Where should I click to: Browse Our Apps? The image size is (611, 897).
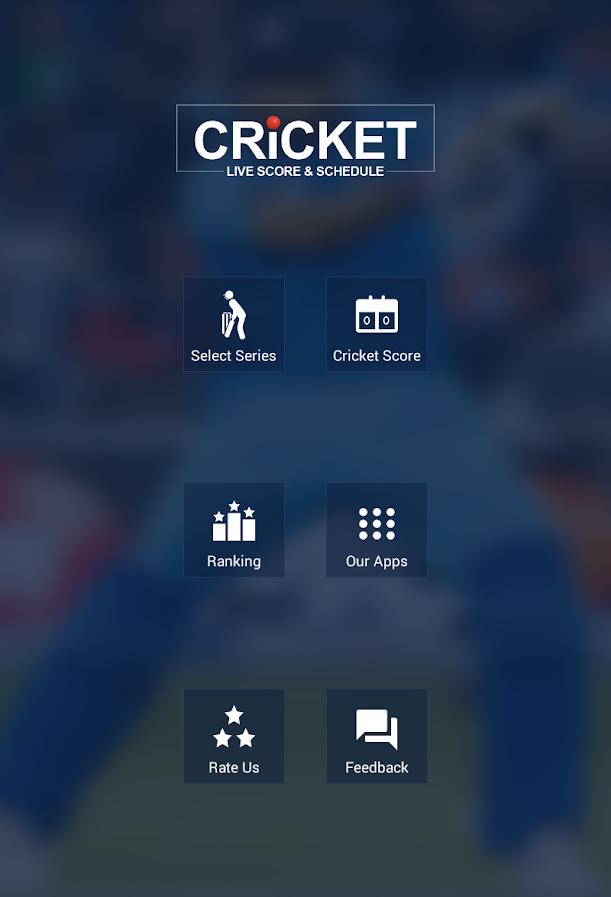click(x=377, y=531)
